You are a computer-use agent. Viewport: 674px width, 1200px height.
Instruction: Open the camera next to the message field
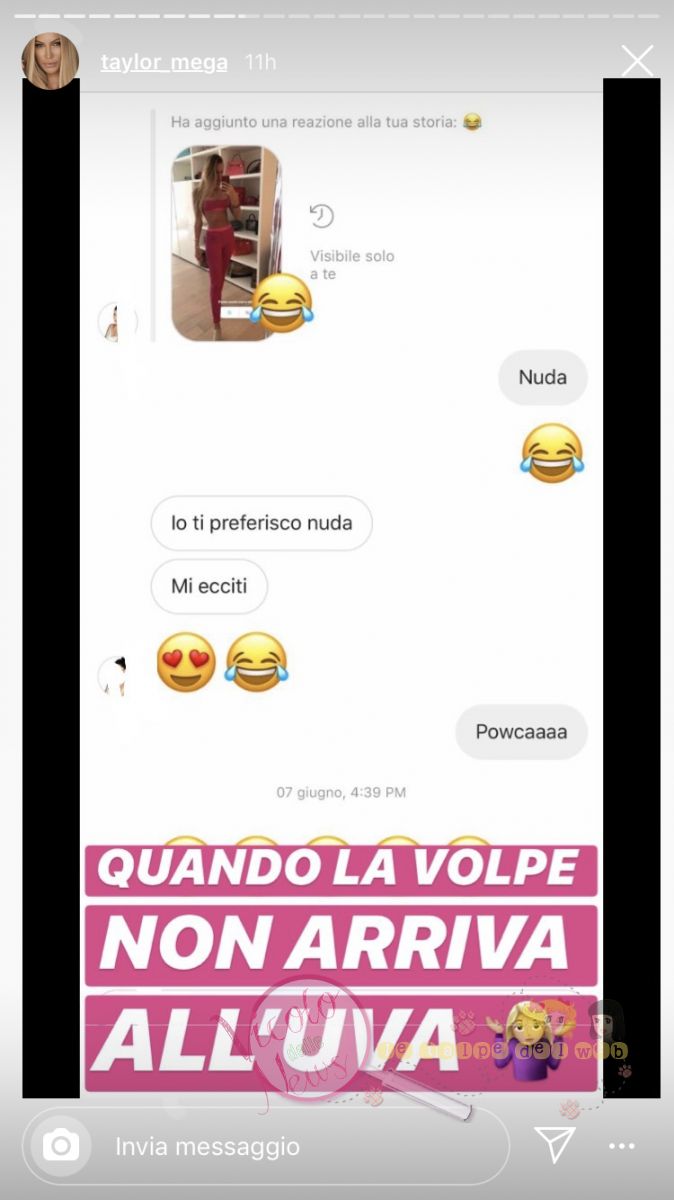[x=61, y=1146]
